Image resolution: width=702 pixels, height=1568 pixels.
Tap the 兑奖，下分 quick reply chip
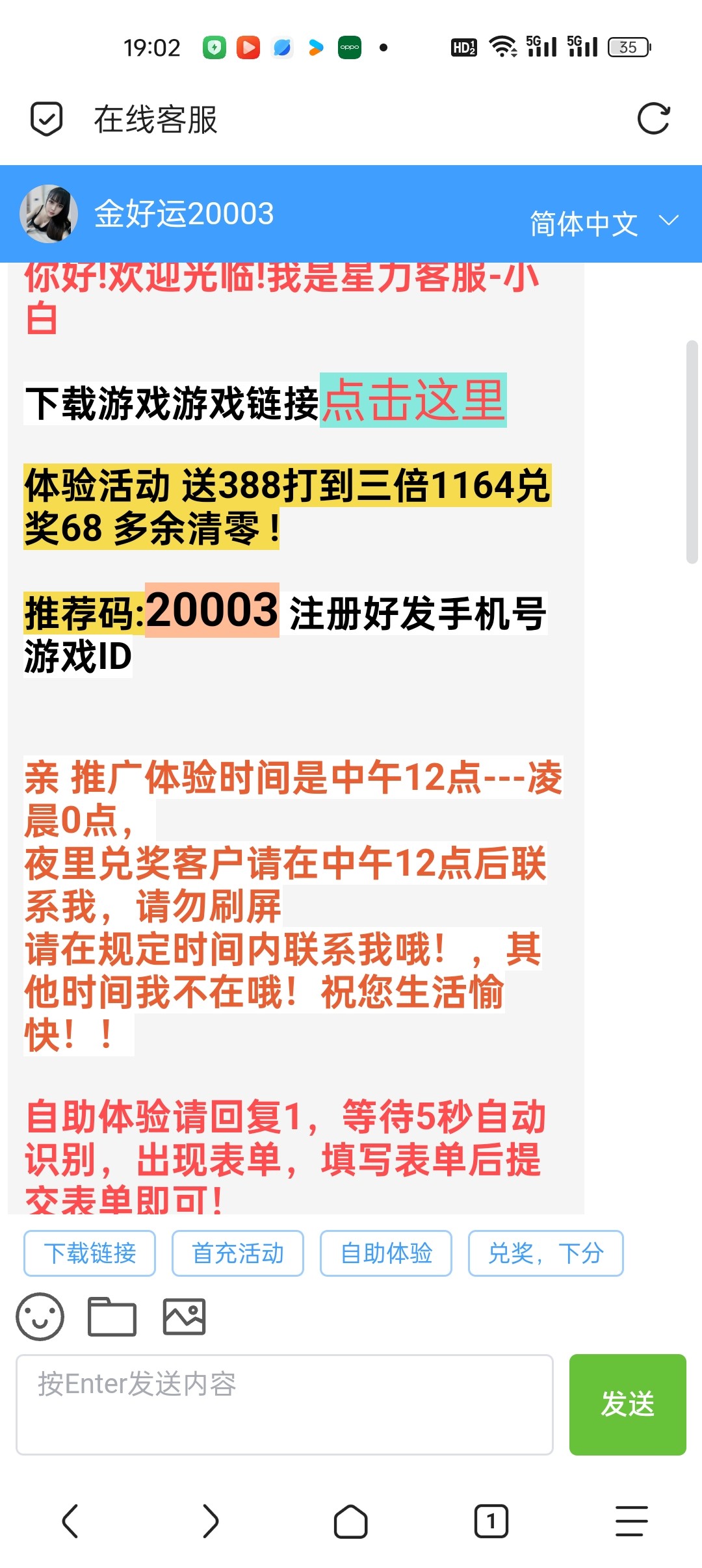pos(546,1253)
